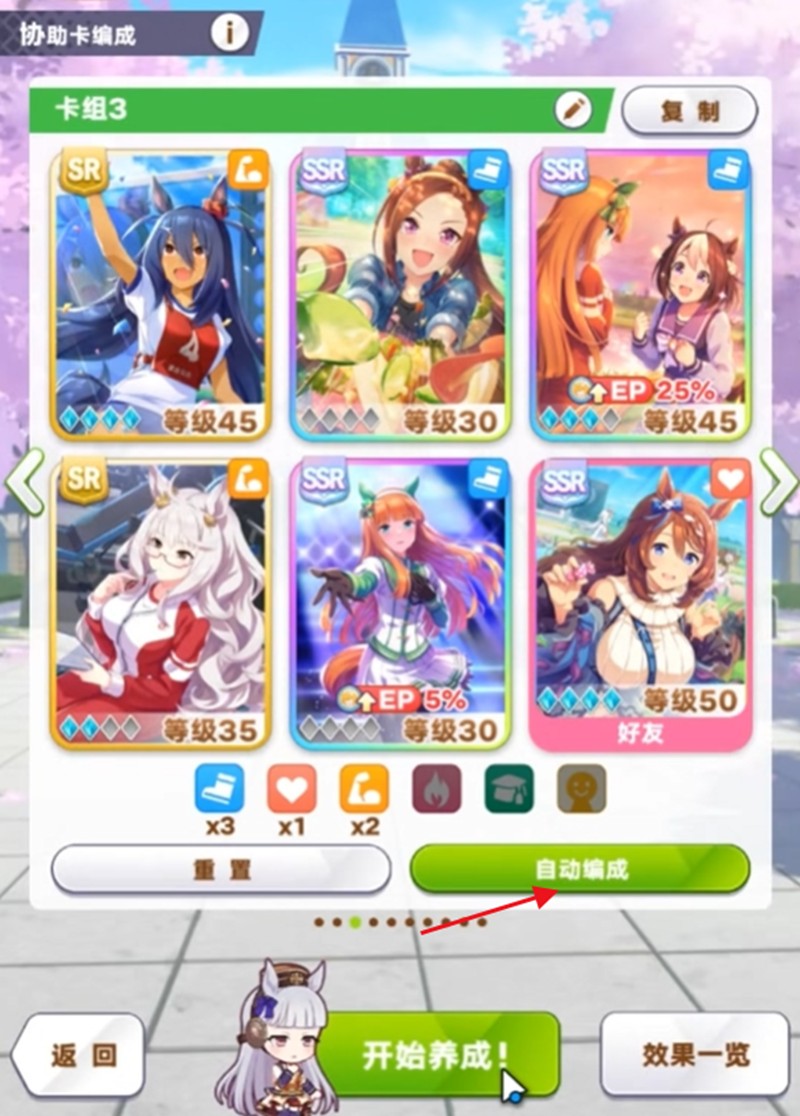Image resolution: width=800 pixels, height=1116 pixels.
Task: Go to the previous deck with left arrow
Action: [25, 481]
